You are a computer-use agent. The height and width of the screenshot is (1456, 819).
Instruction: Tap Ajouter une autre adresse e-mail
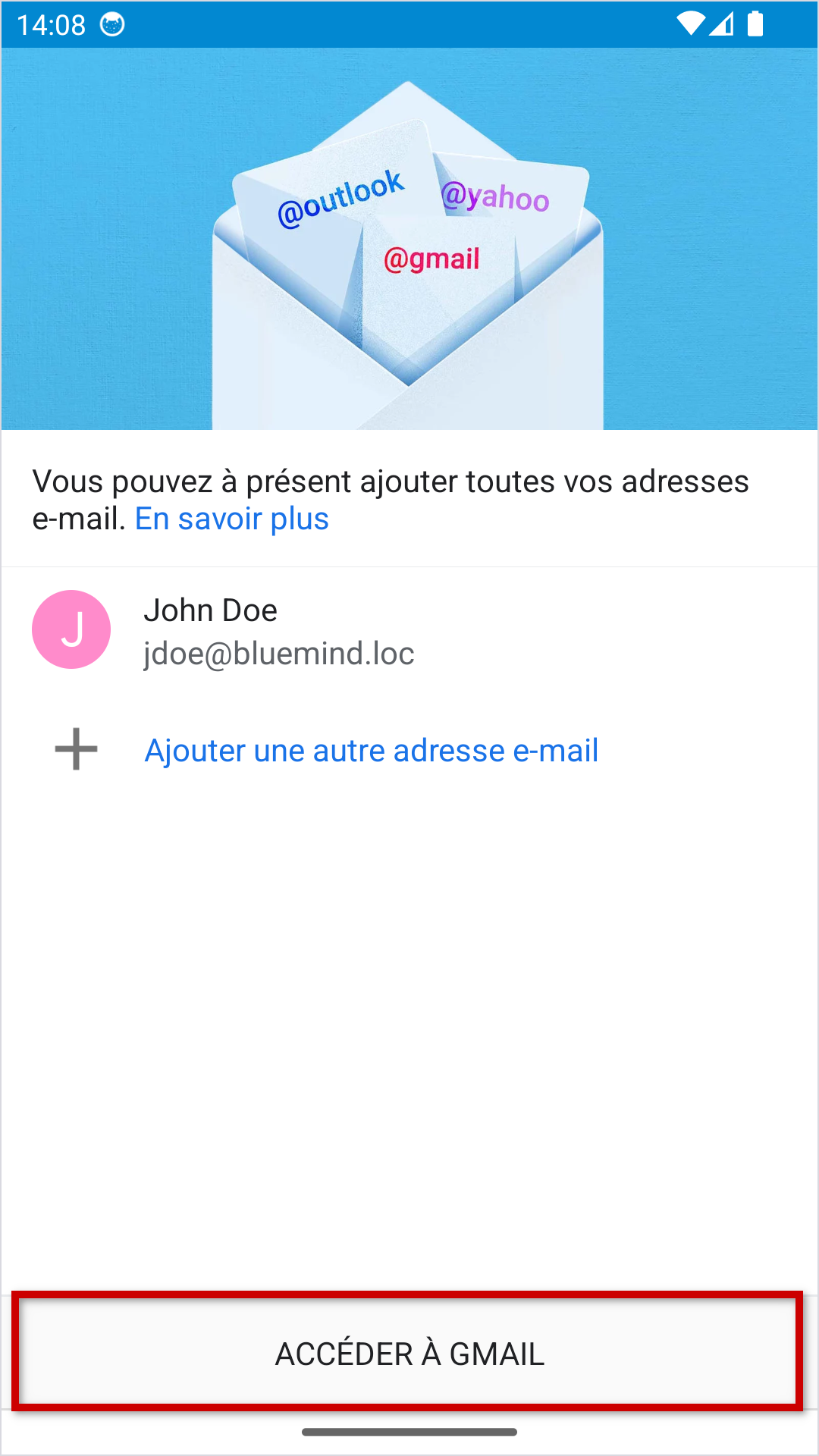pos(371,751)
